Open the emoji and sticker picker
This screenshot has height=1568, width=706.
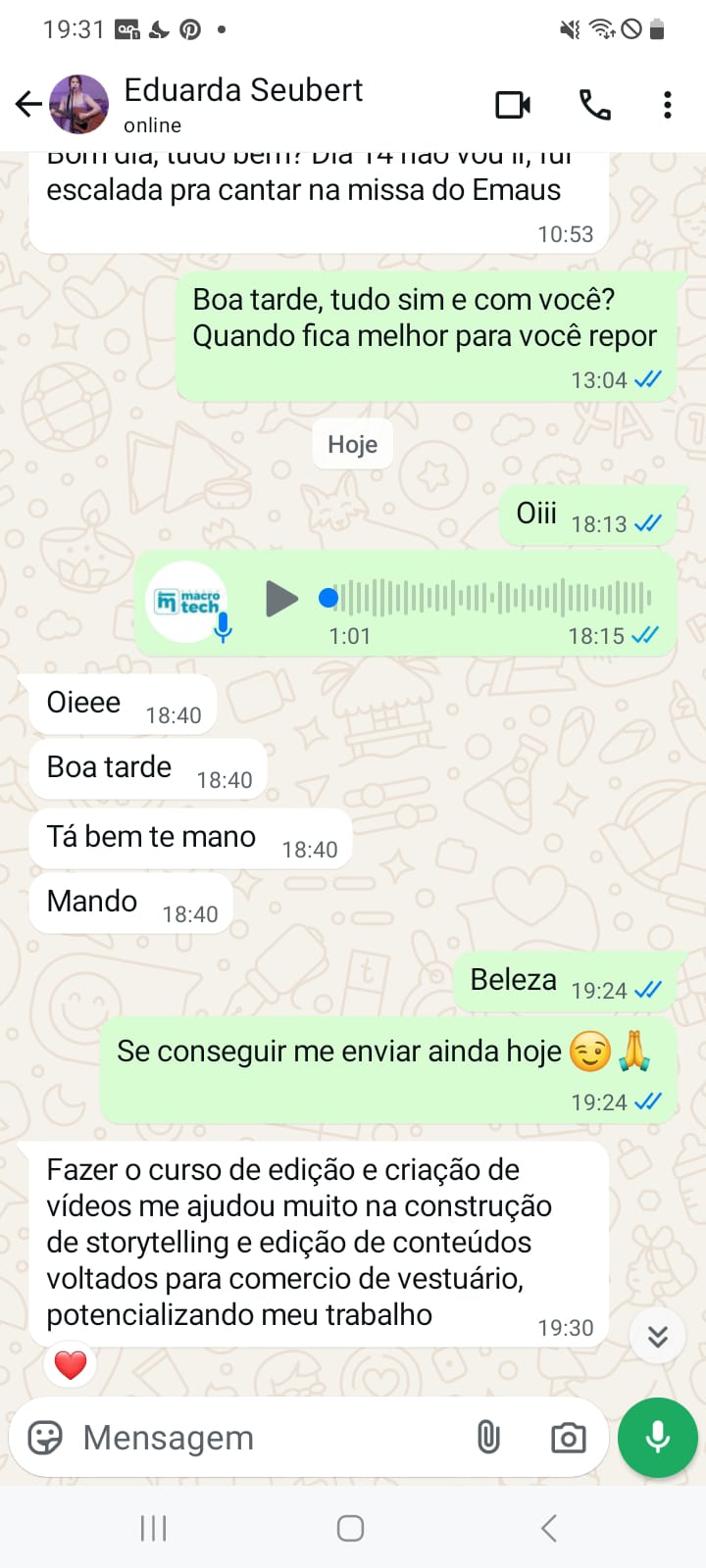(45, 1438)
